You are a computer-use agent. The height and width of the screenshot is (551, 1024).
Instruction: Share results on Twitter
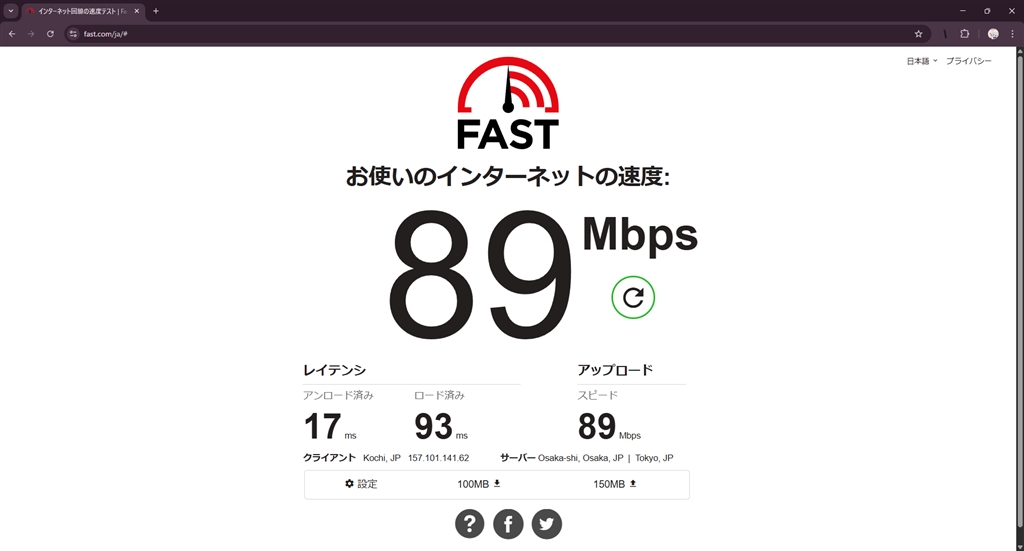point(546,523)
